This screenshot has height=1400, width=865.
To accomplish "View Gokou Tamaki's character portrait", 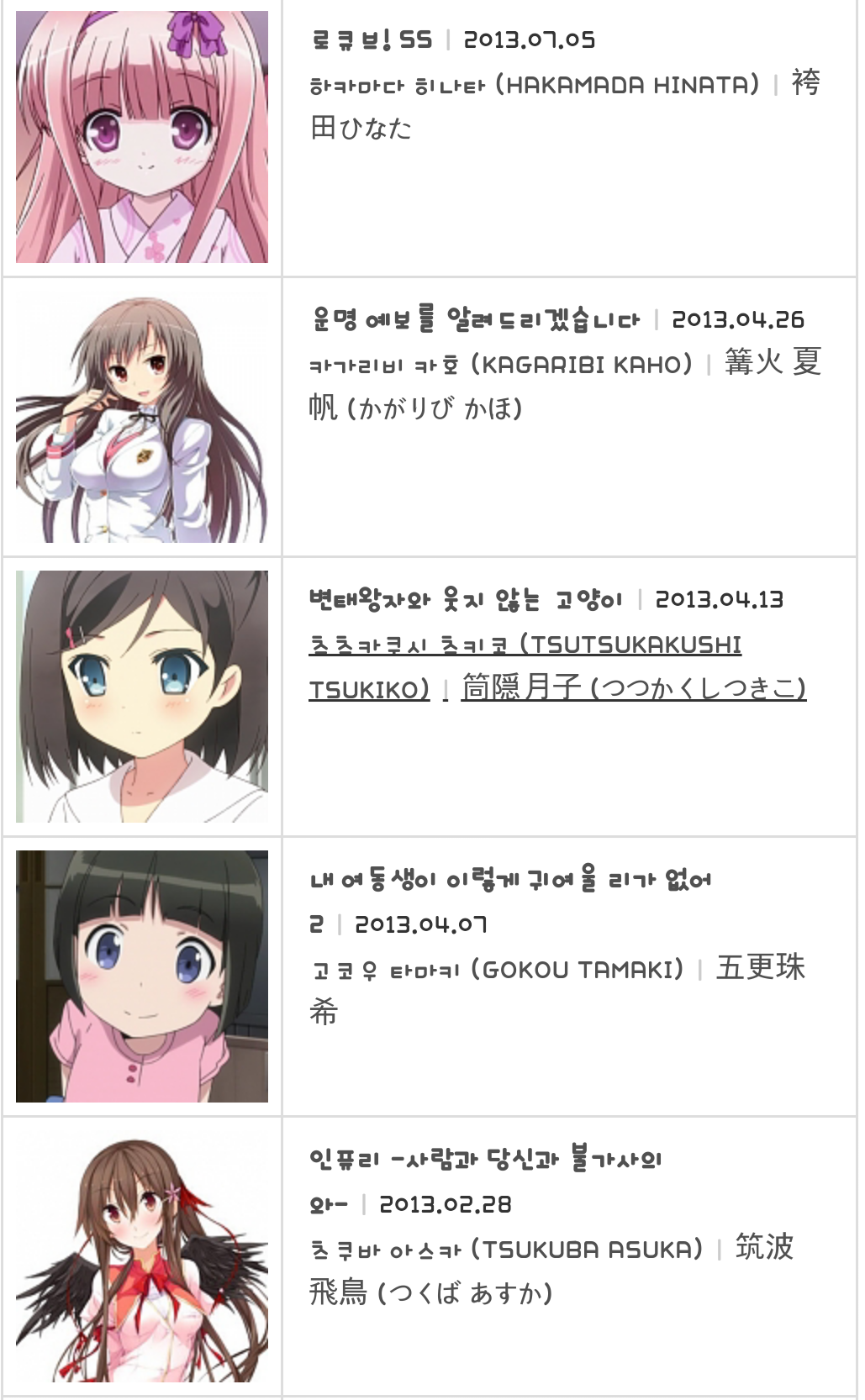I will 142,976.
